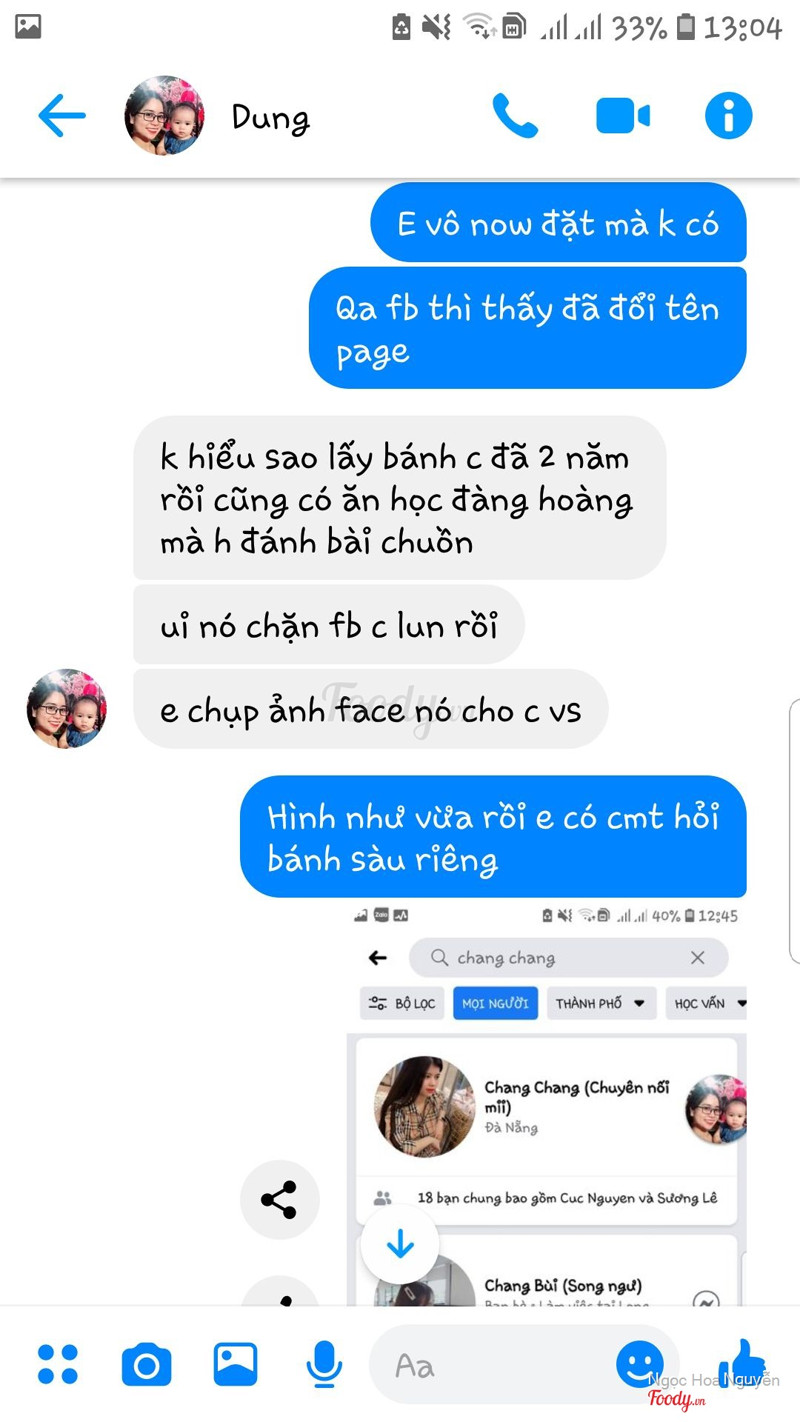Open conversation info for Dung
The width and height of the screenshot is (800, 1422).
728,116
